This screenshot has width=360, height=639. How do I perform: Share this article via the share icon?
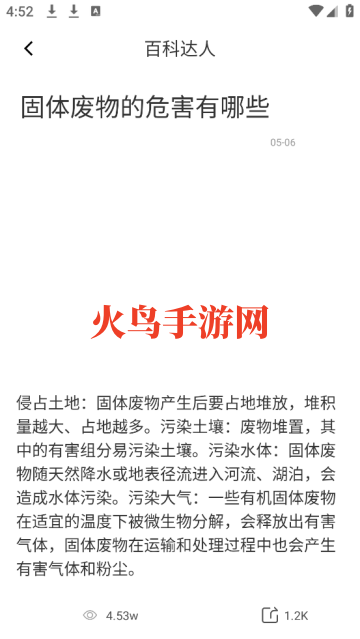click(x=269, y=615)
